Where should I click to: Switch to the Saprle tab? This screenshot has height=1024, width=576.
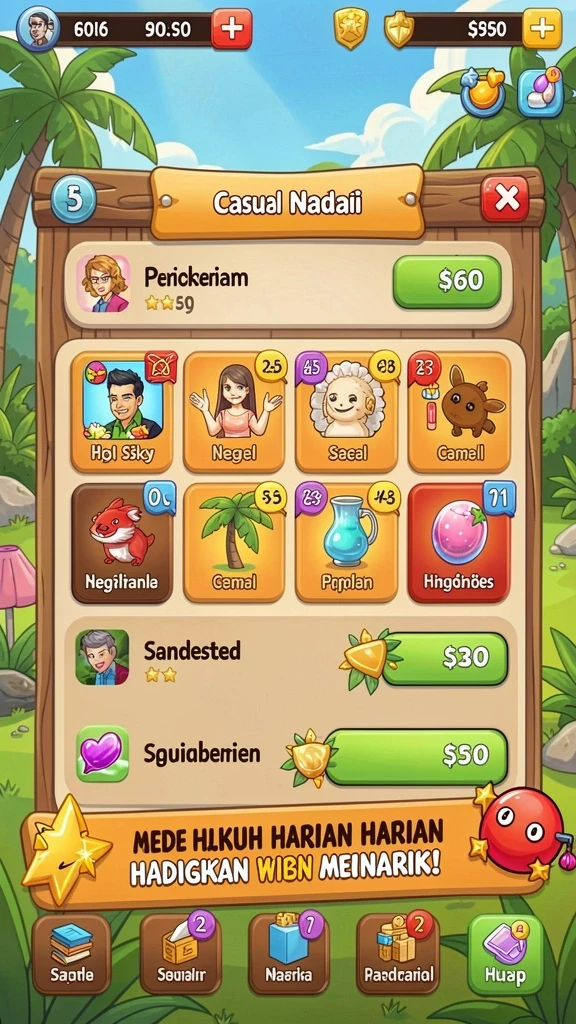[x=72, y=953]
